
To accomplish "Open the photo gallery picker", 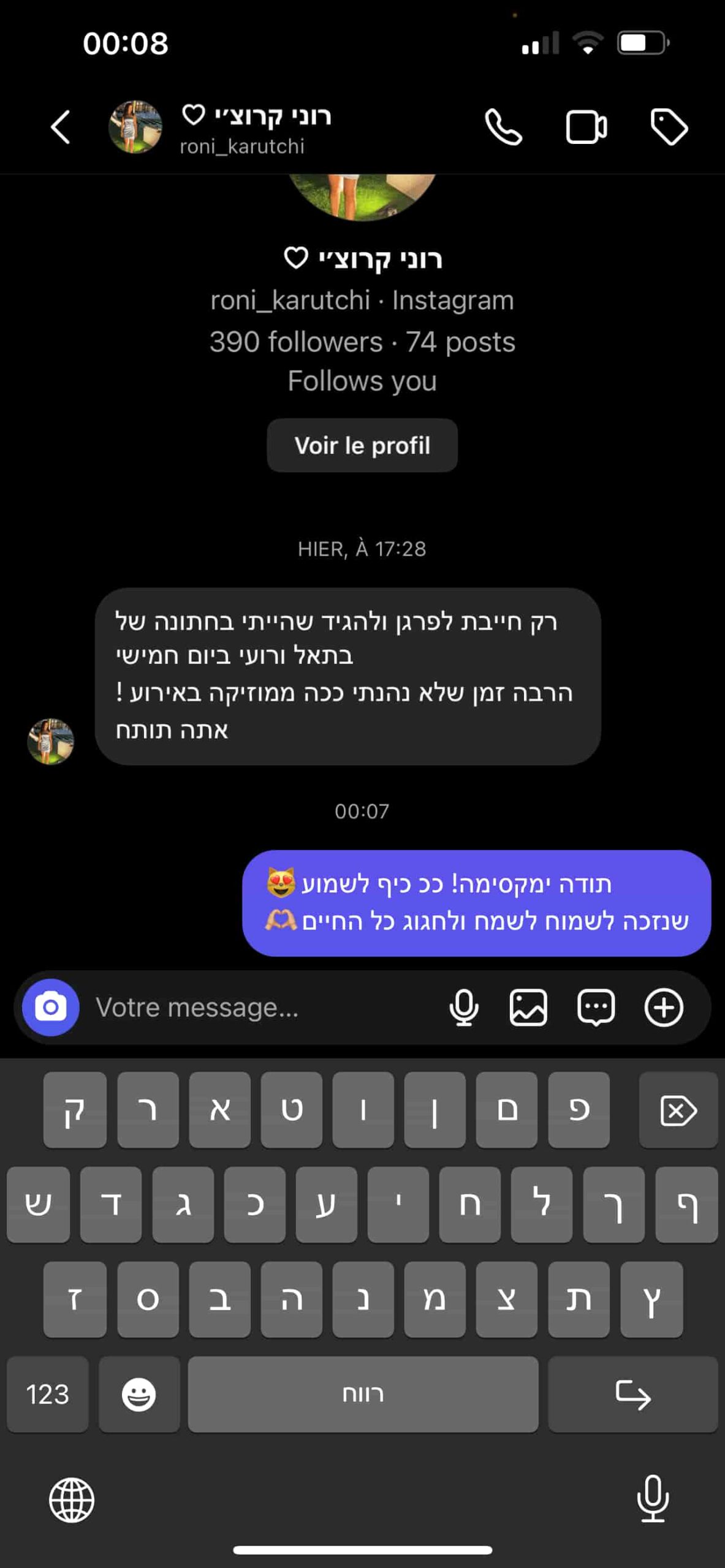I will click(x=528, y=1008).
